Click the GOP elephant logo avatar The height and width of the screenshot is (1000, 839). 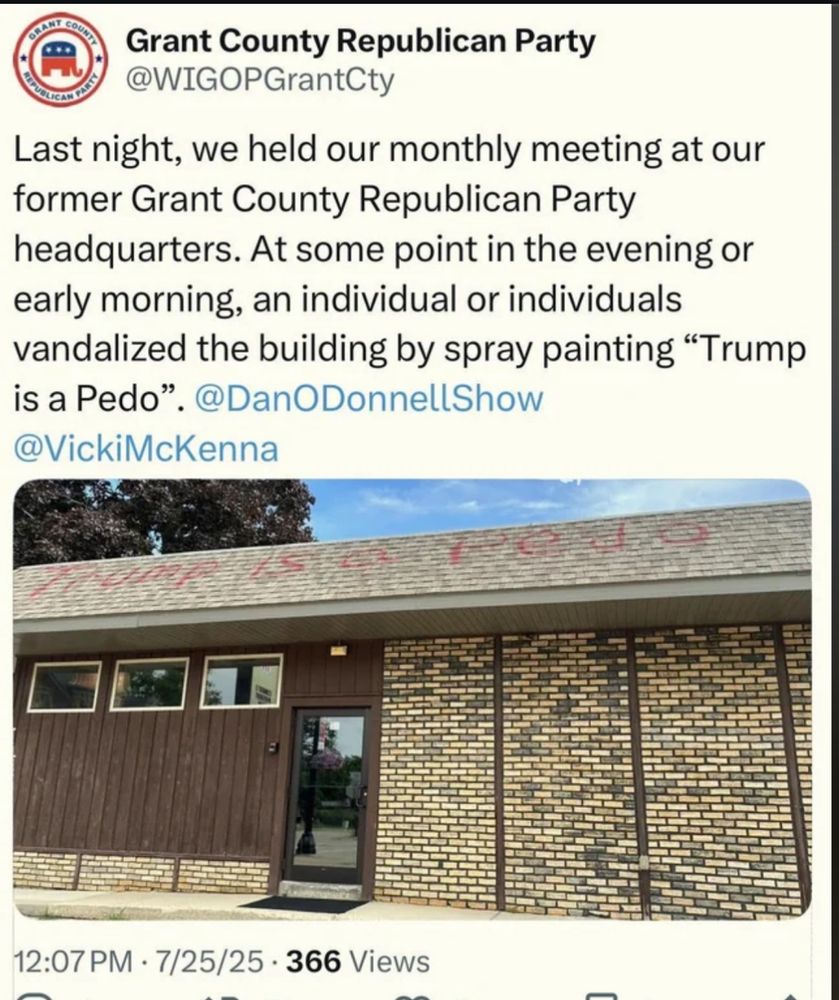pyautogui.click(x=58, y=56)
